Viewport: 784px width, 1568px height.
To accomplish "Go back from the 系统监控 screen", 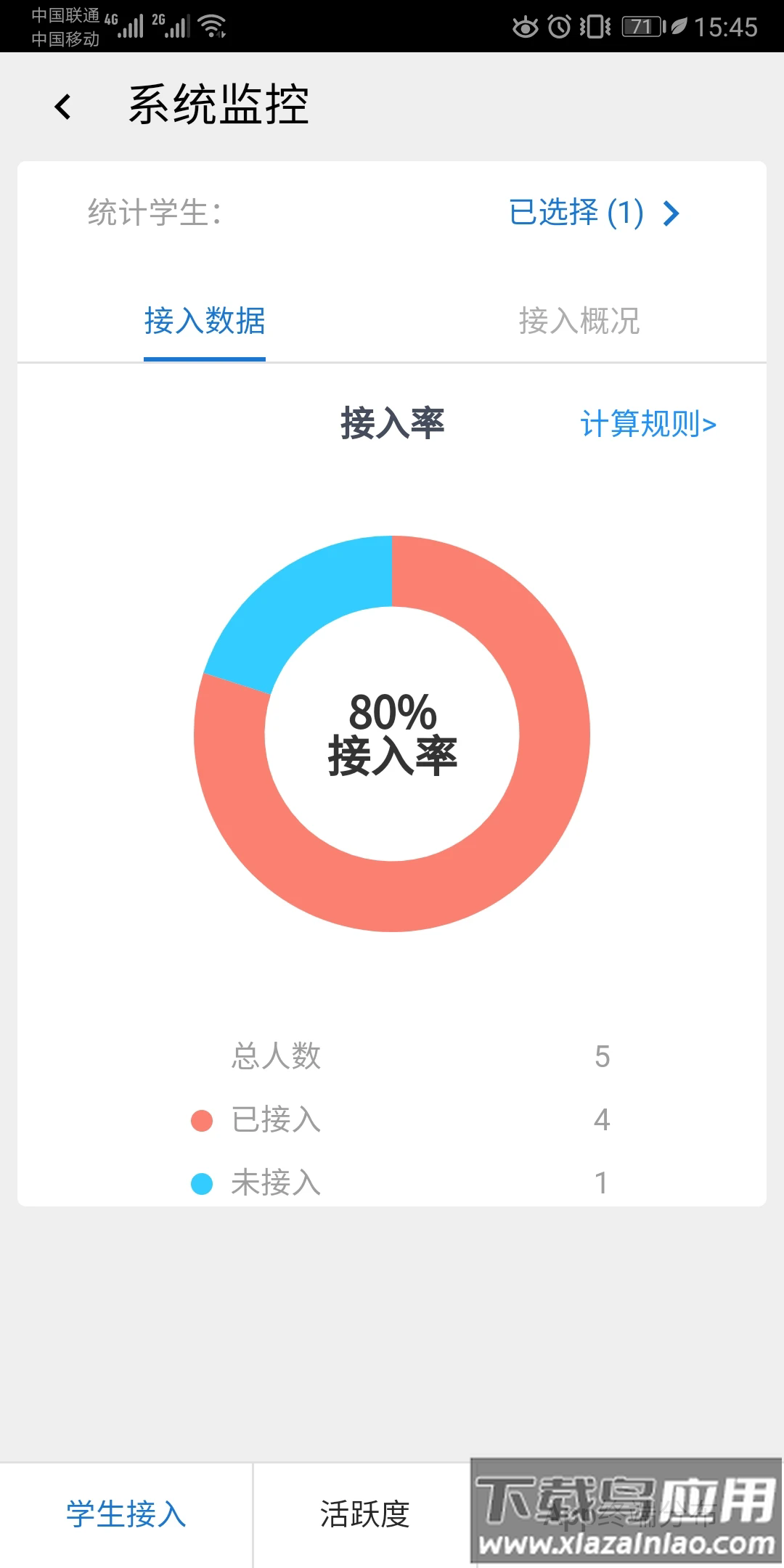I will 64,107.
